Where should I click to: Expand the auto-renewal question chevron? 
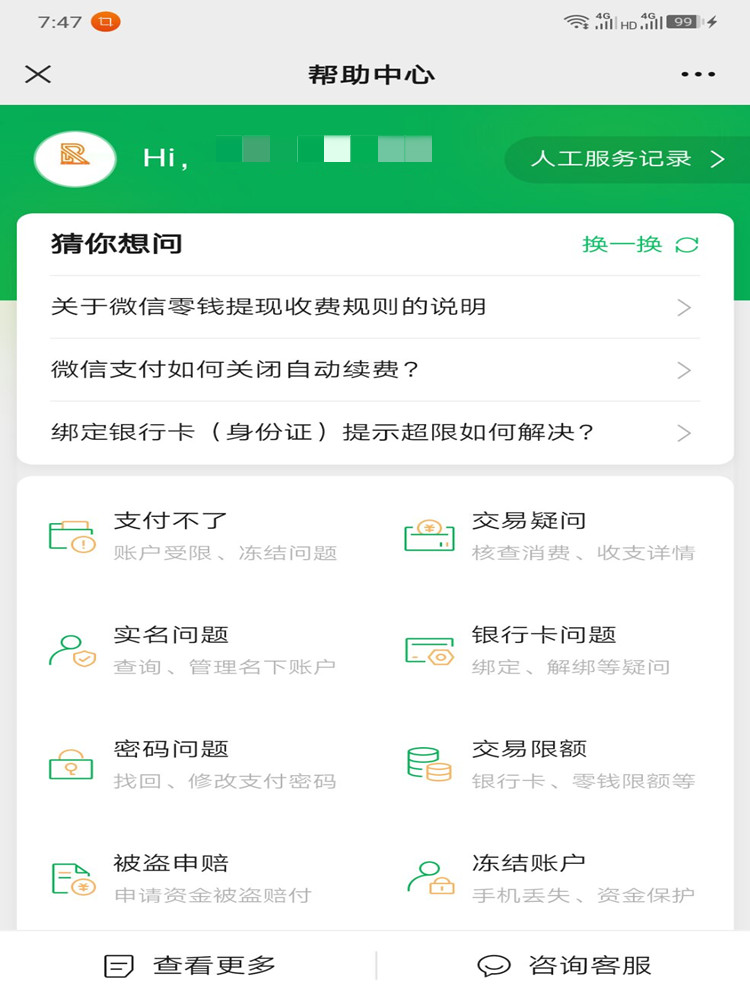point(685,371)
